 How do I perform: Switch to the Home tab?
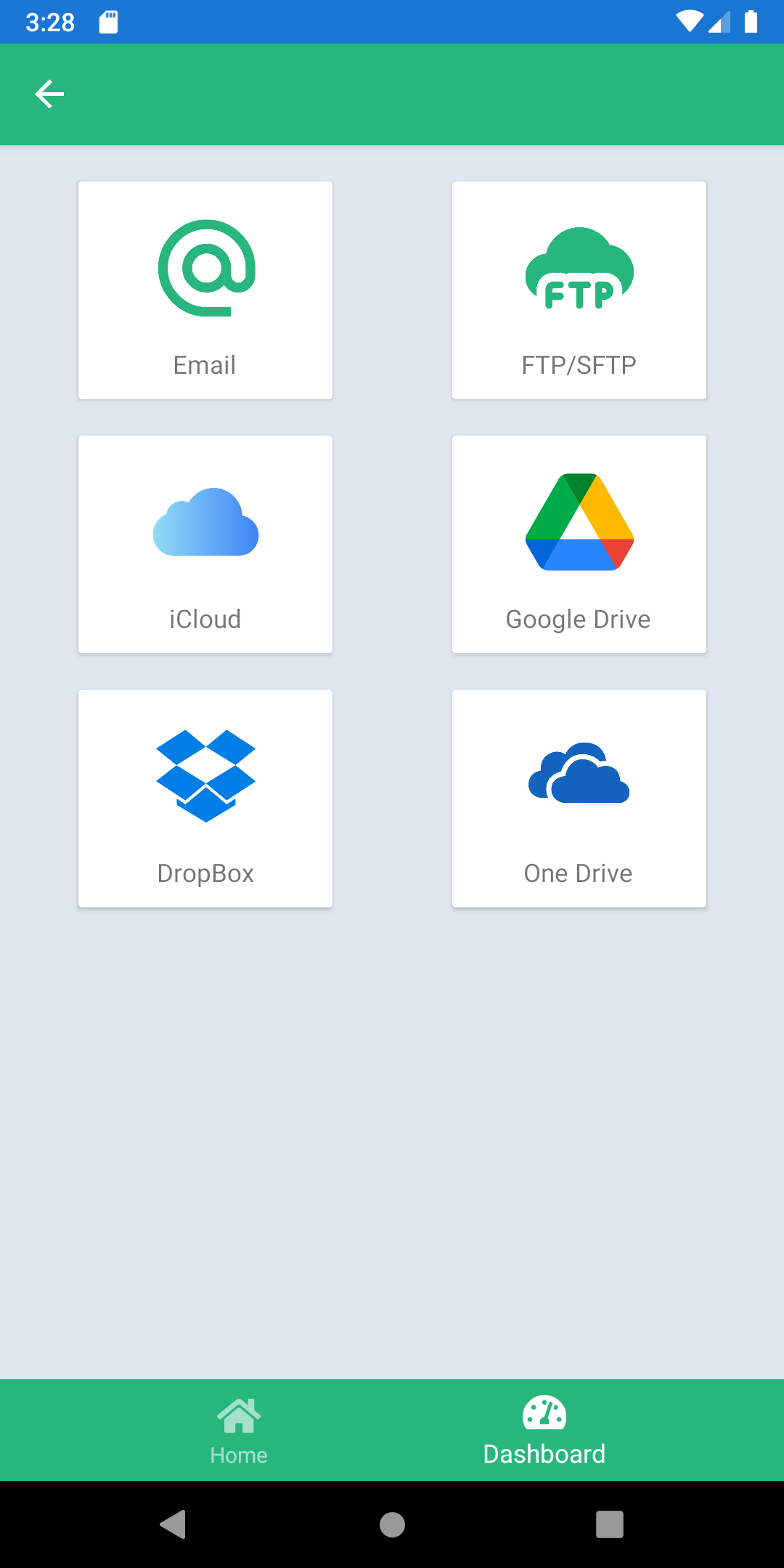(x=239, y=1431)
